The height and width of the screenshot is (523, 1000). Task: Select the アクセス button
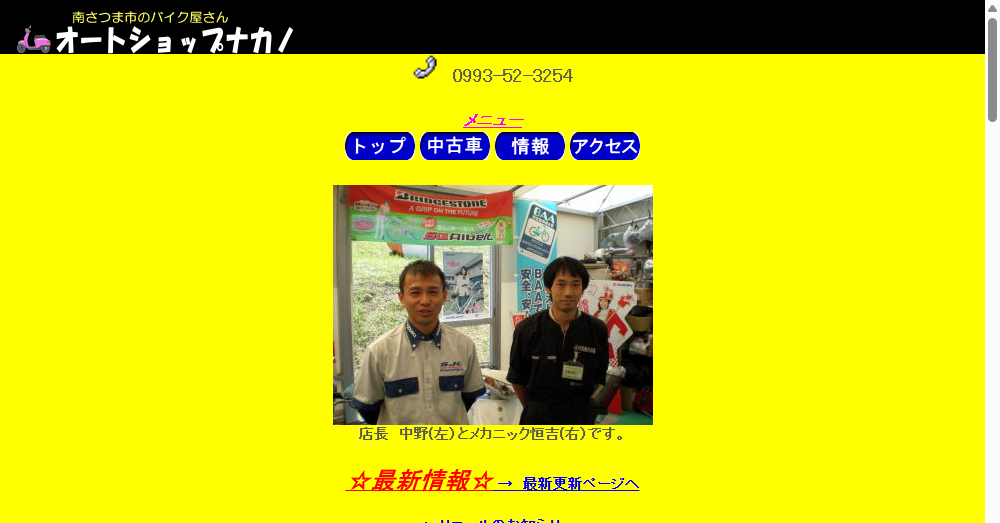coord(605,146)
